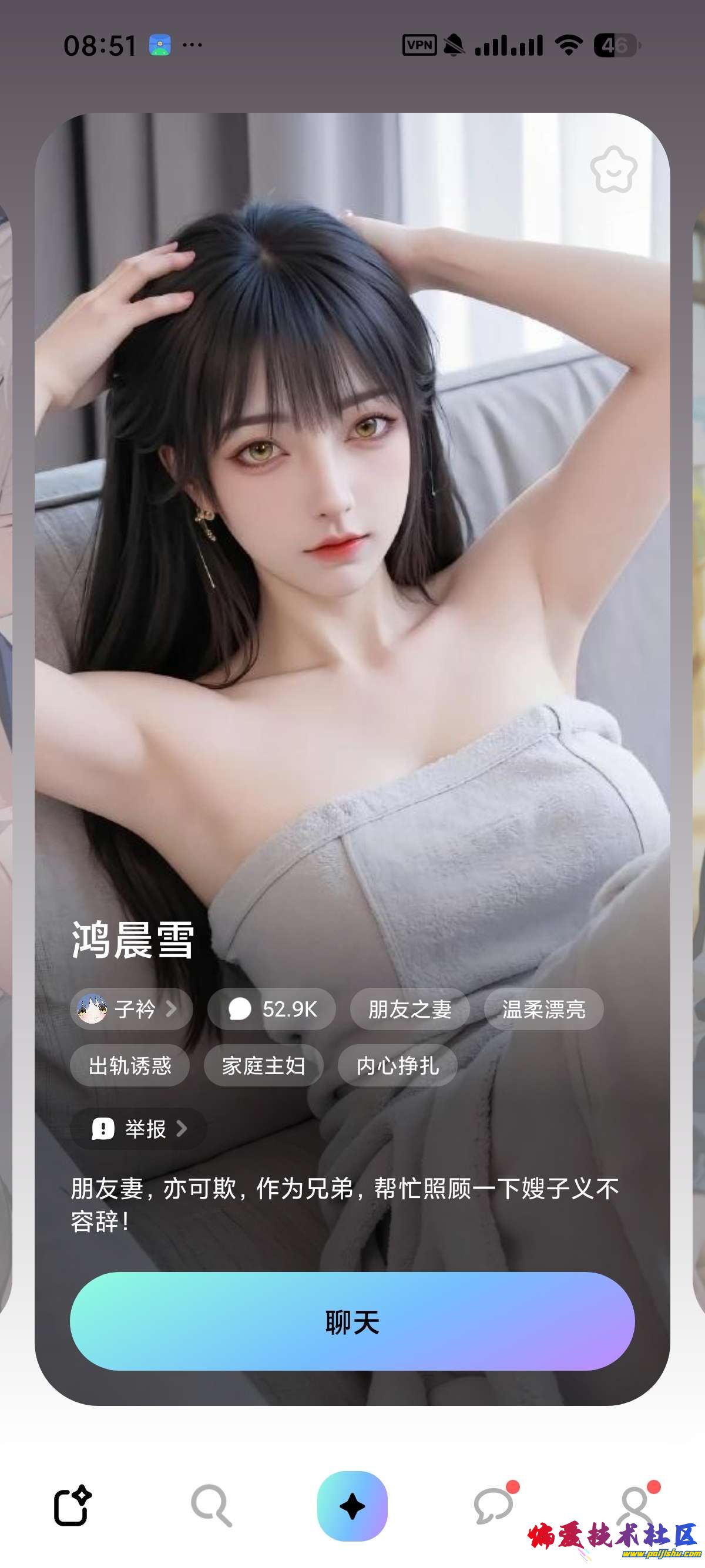The image size is (705, 1568).
Task: Report this character via 举报
Action: point(138,1129)
